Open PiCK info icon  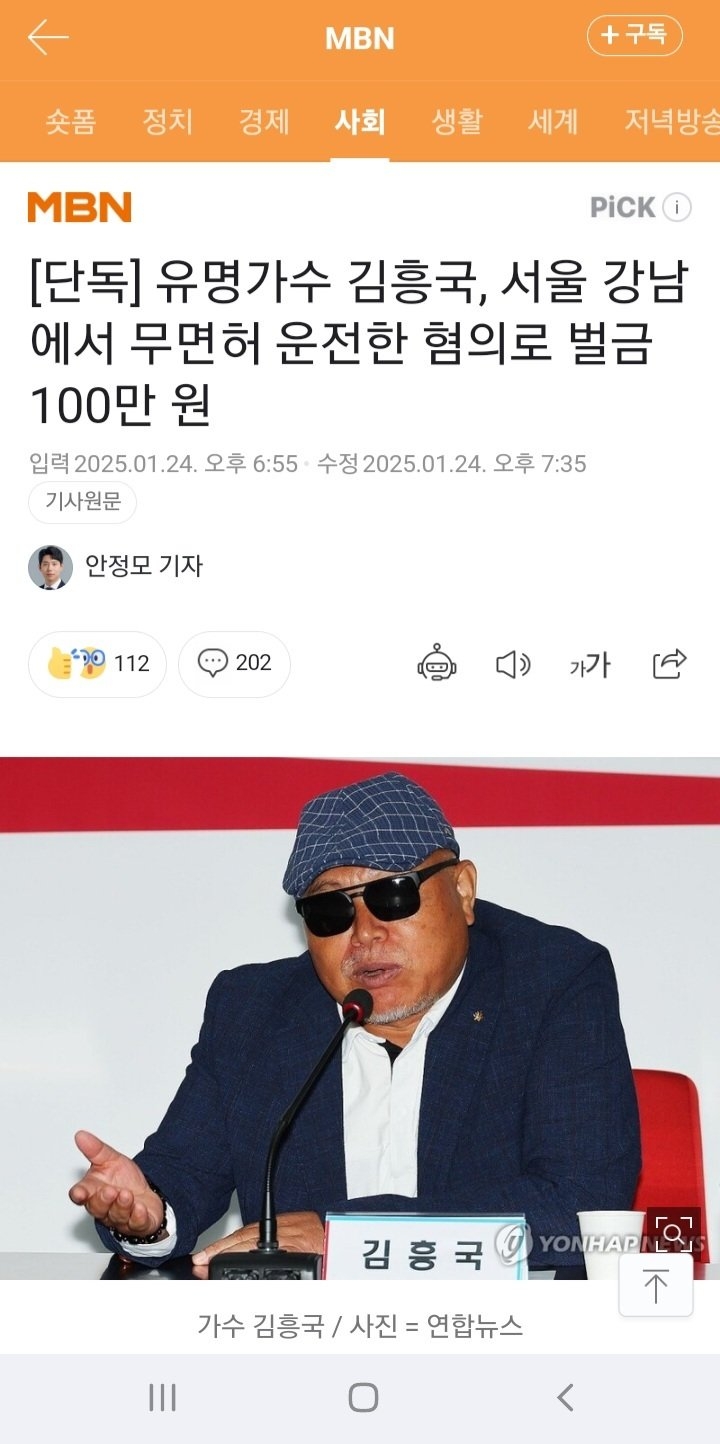[677, 208]
